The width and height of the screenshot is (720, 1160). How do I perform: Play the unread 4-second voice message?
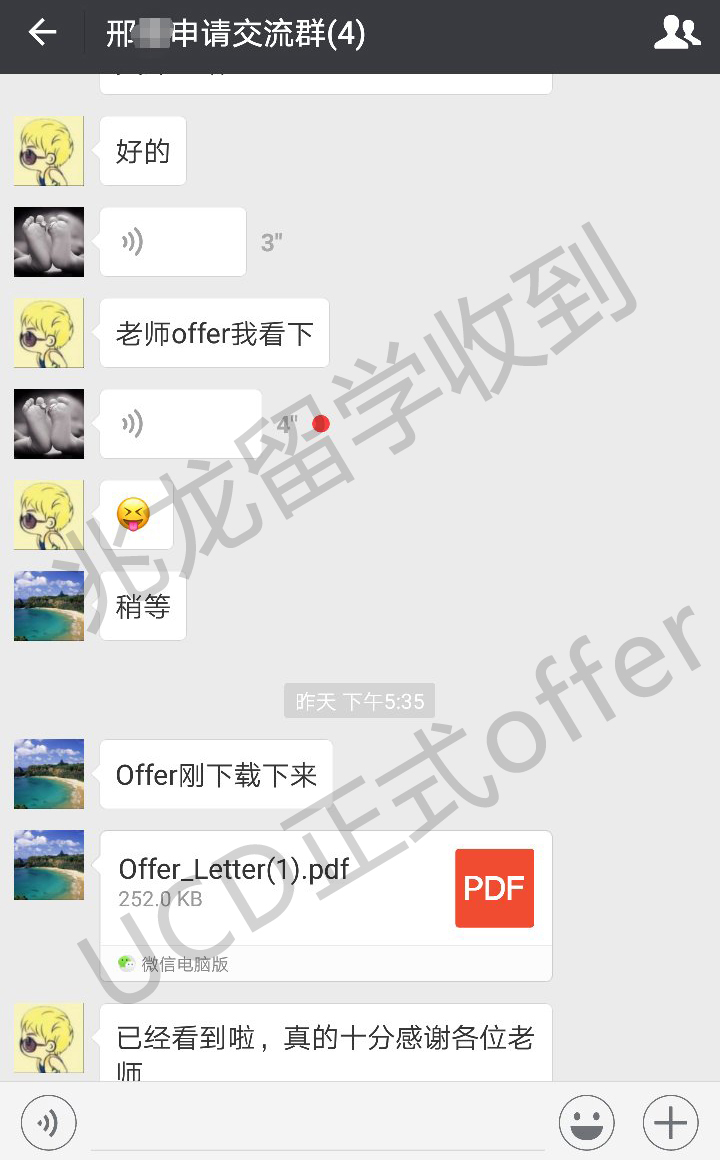[x=180, y=423]
